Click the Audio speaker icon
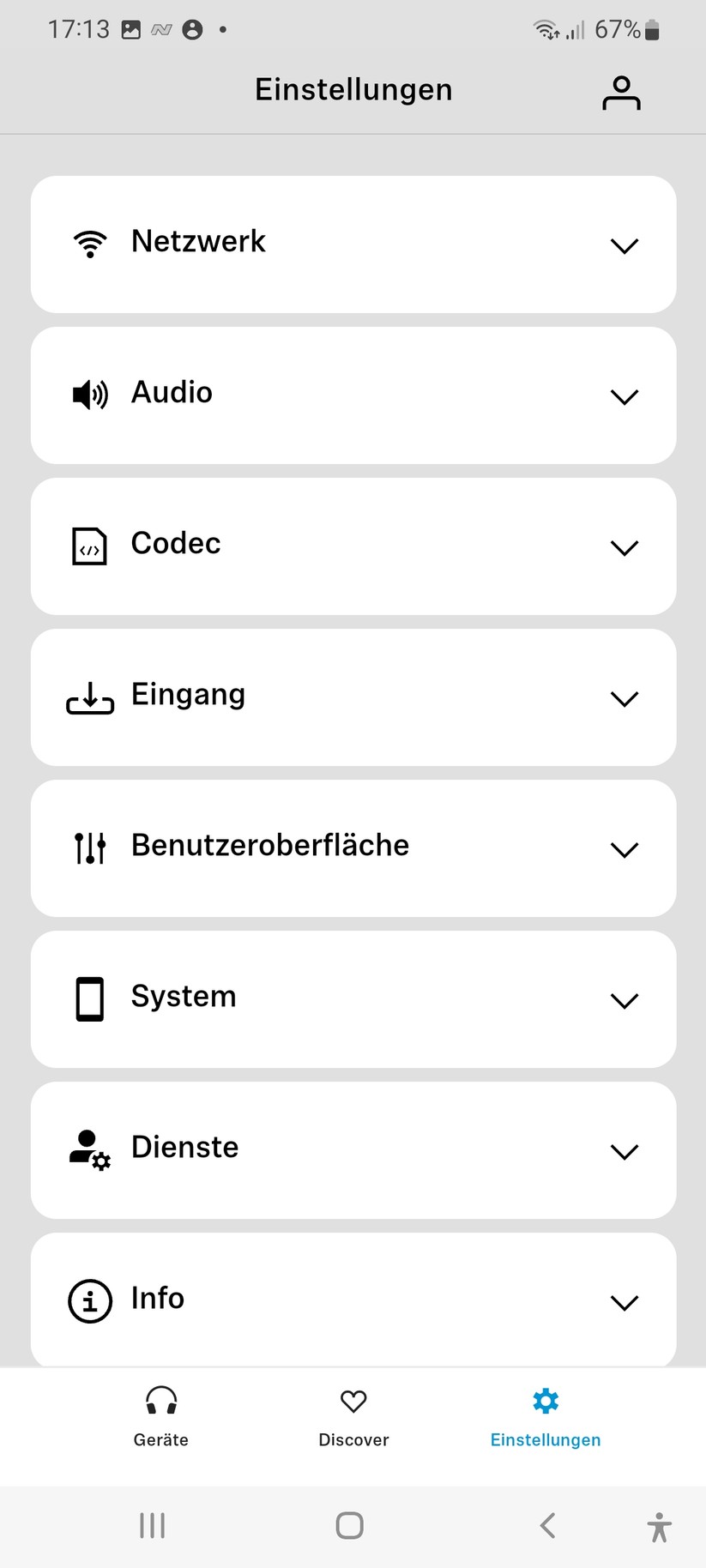The height and width of the screenshot is (1568, 706). 89,394
